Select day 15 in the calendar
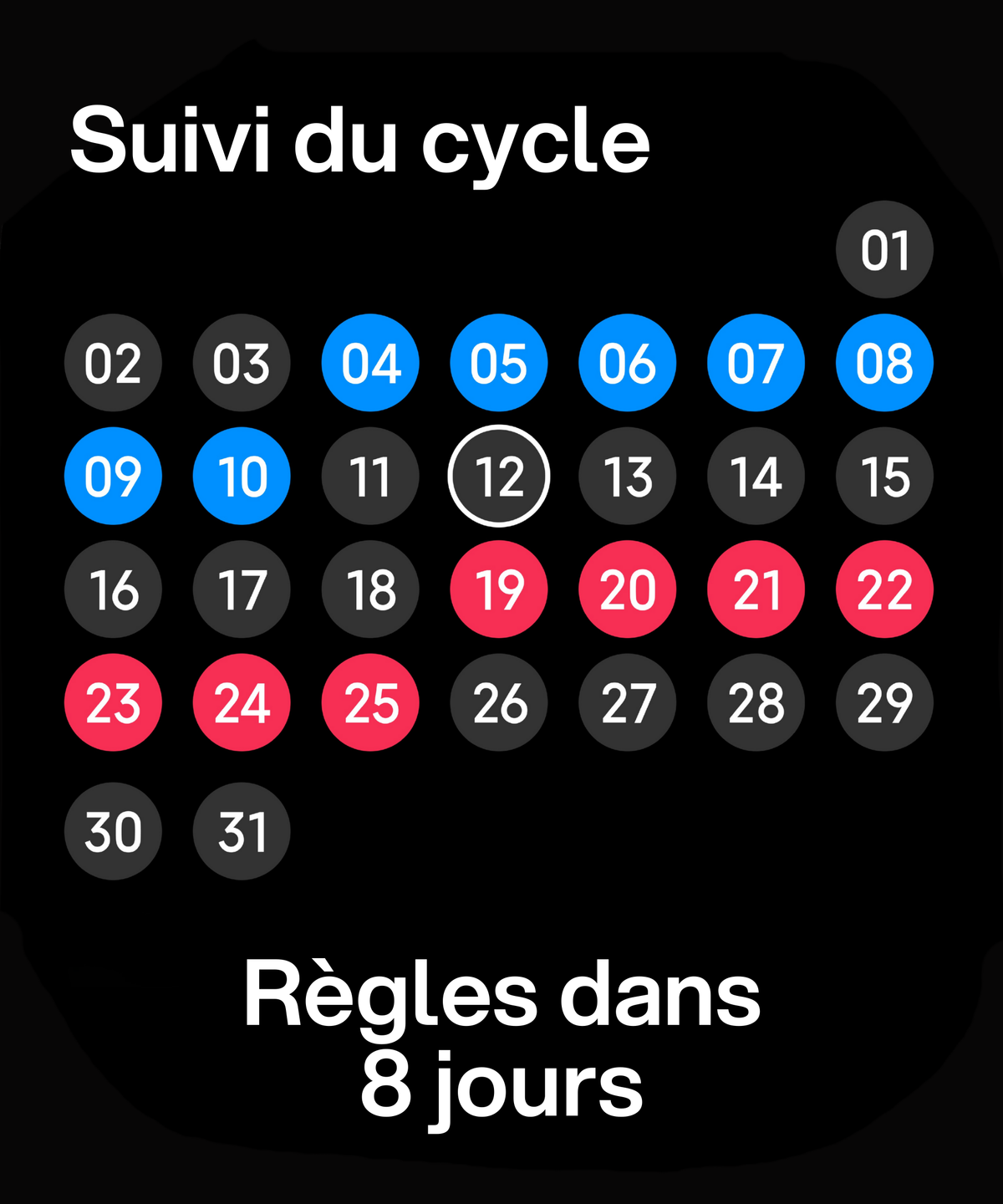Viewport: 1003px width, 1204px height. 884,476
